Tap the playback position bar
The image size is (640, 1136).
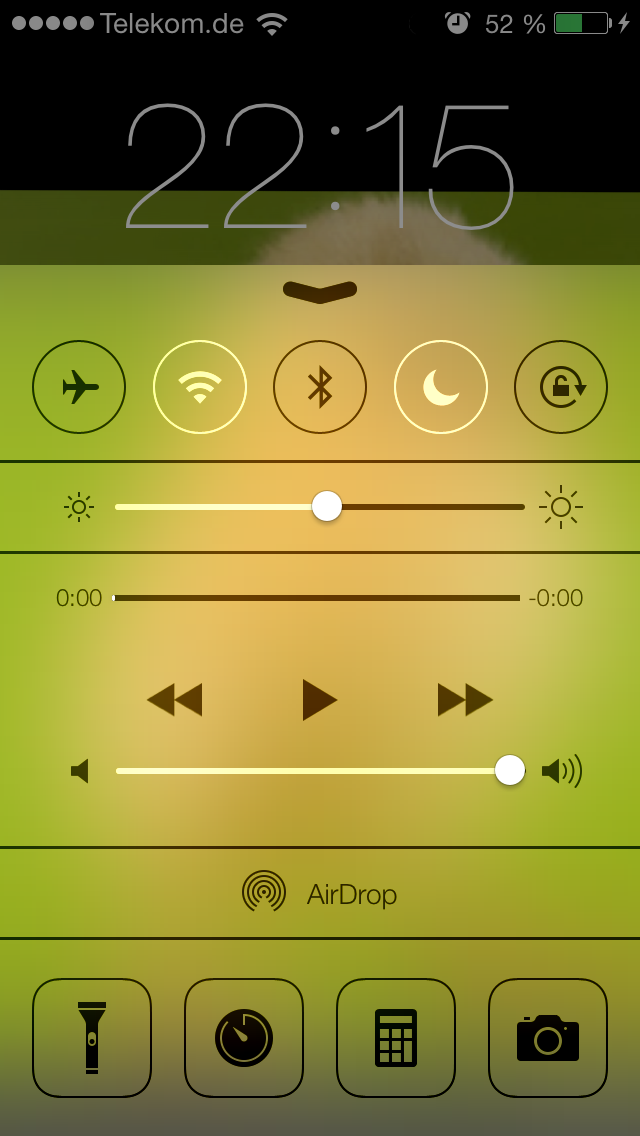[x=316, y=598]
